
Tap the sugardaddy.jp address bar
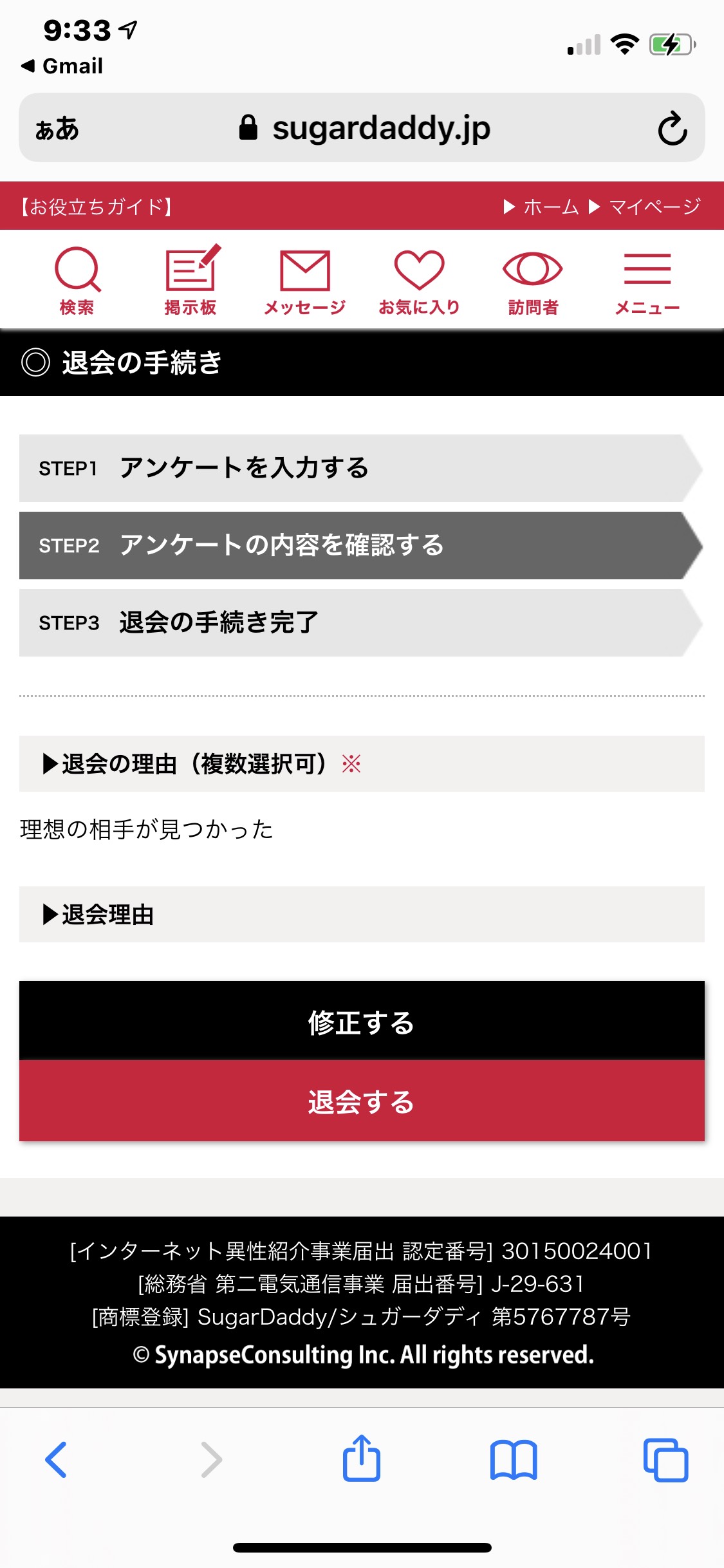point(364,128)
